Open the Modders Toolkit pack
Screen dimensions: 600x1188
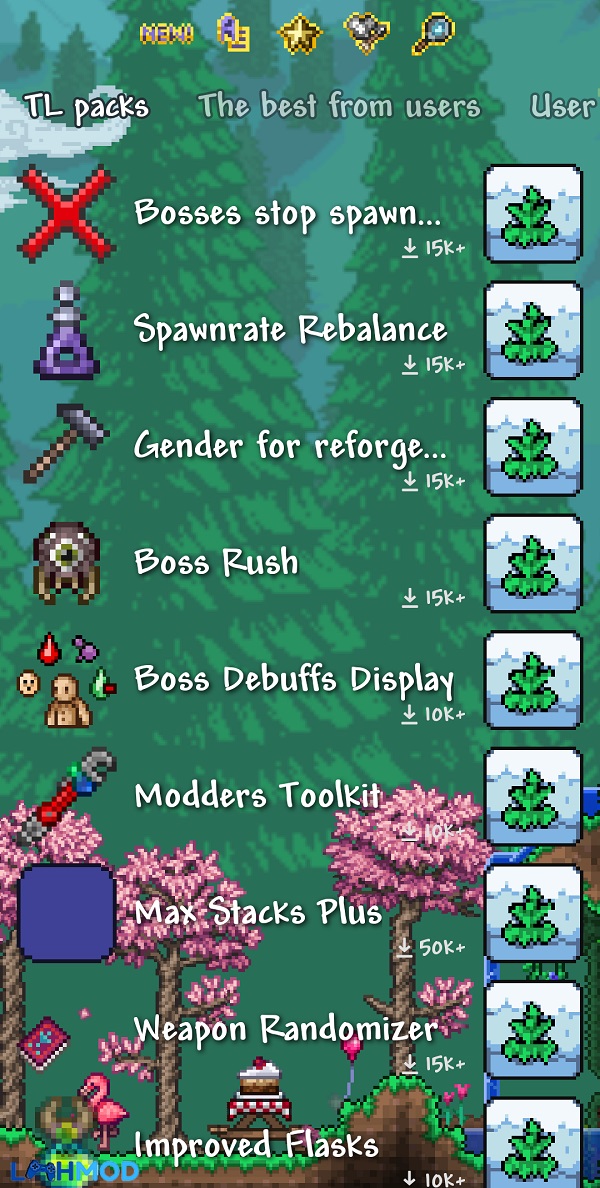[x=258, y=795]
